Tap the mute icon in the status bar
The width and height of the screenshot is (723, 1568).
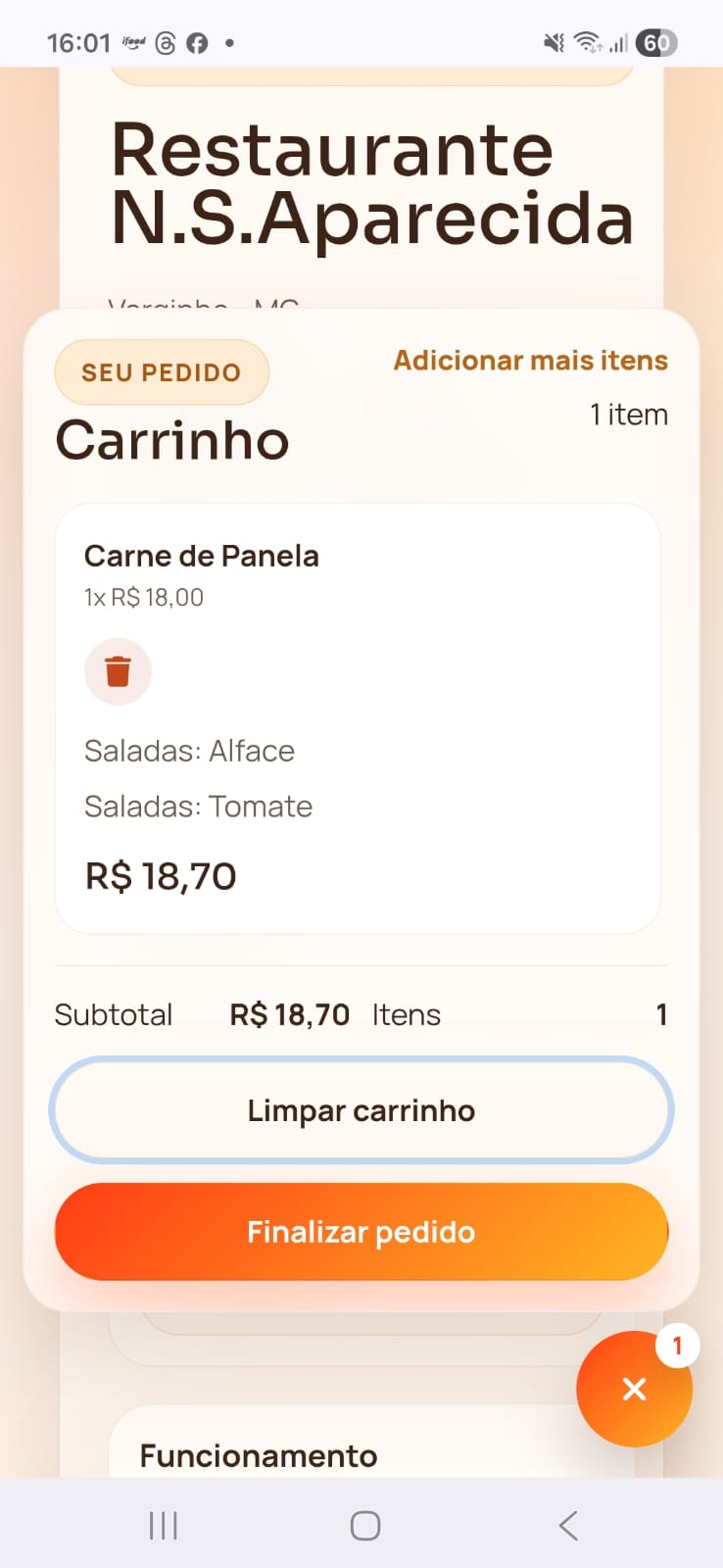(x=553, y=41)
